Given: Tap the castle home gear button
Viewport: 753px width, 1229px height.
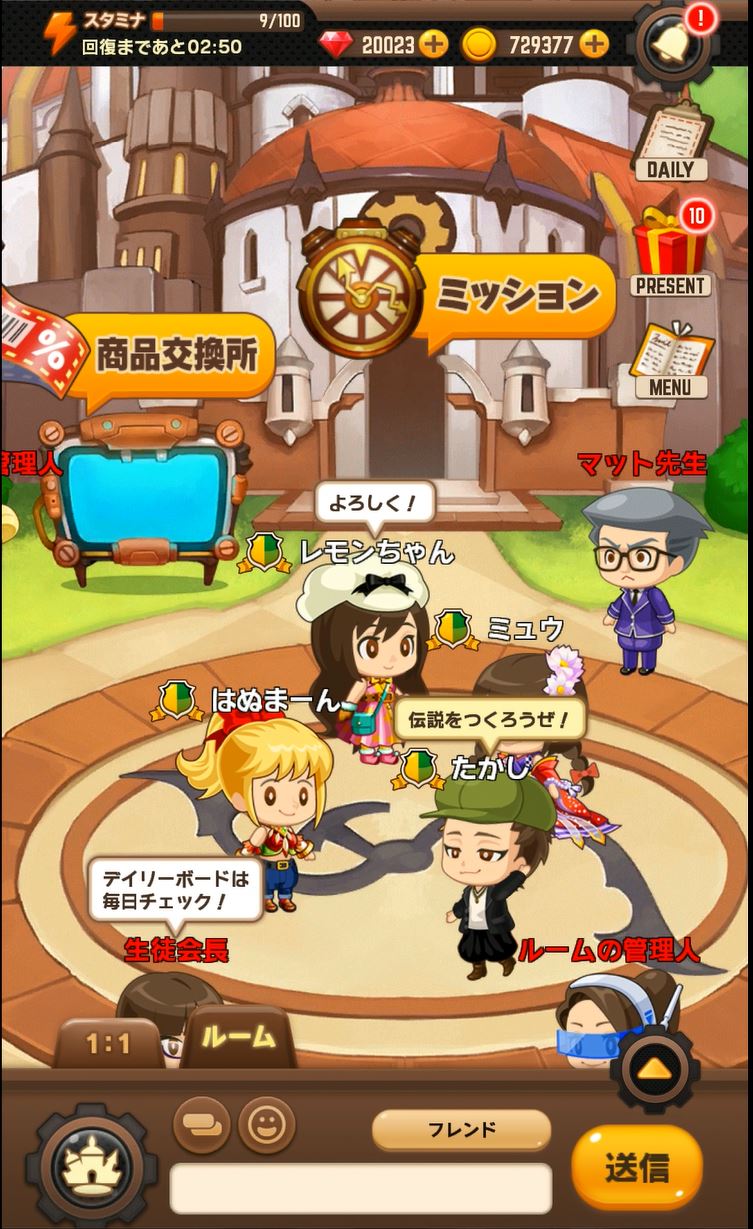Looking at the screenshot, I should tap(91, 1167).
